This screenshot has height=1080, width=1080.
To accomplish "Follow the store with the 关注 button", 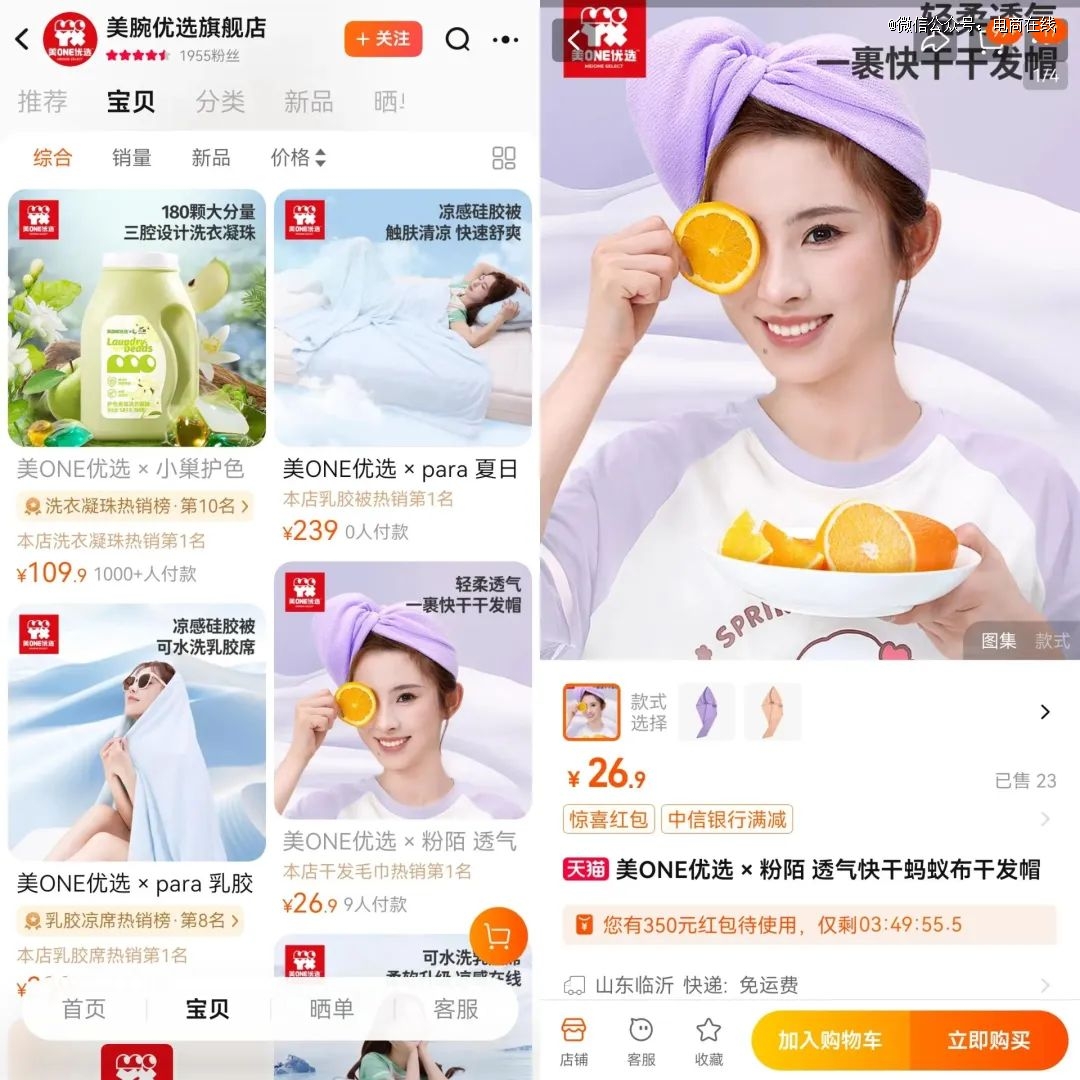I will [x=383, y=39].
